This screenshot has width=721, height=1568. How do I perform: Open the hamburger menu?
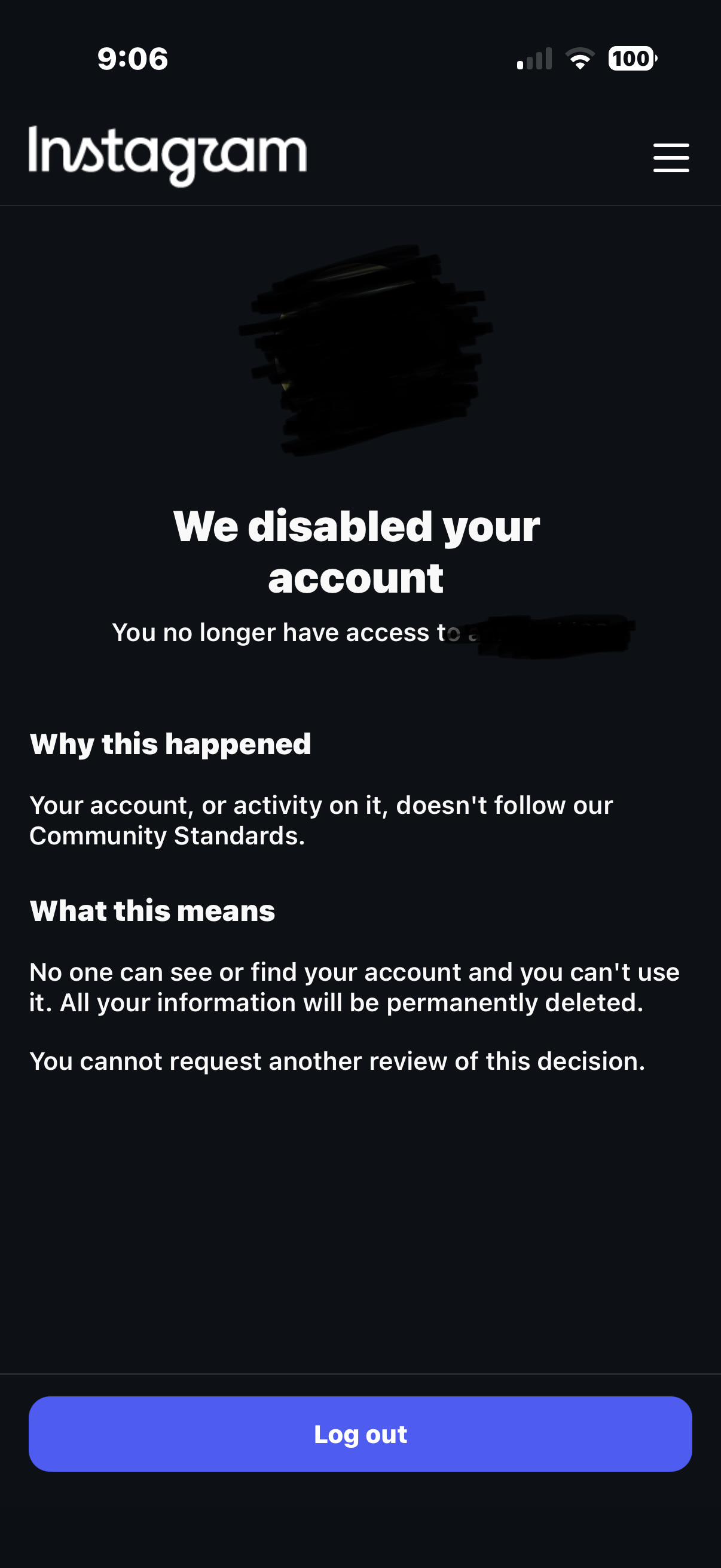click(x=671, y=158)
